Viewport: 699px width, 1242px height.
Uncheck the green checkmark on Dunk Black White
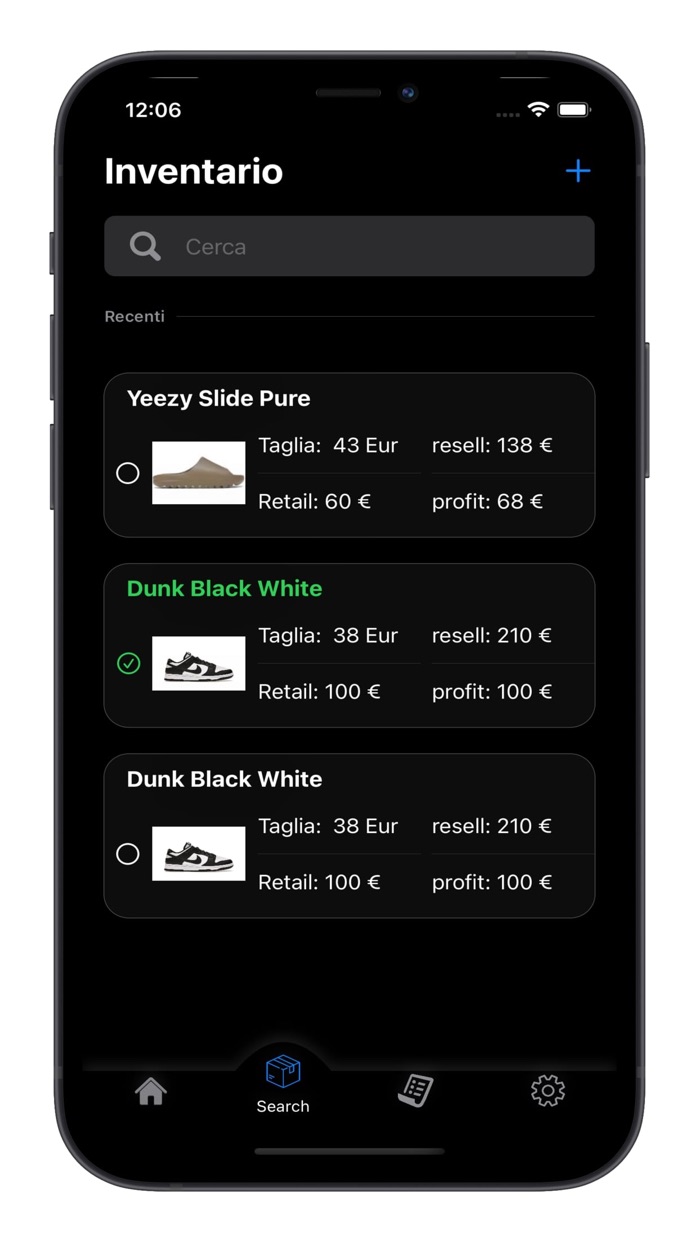pos(128,663)
